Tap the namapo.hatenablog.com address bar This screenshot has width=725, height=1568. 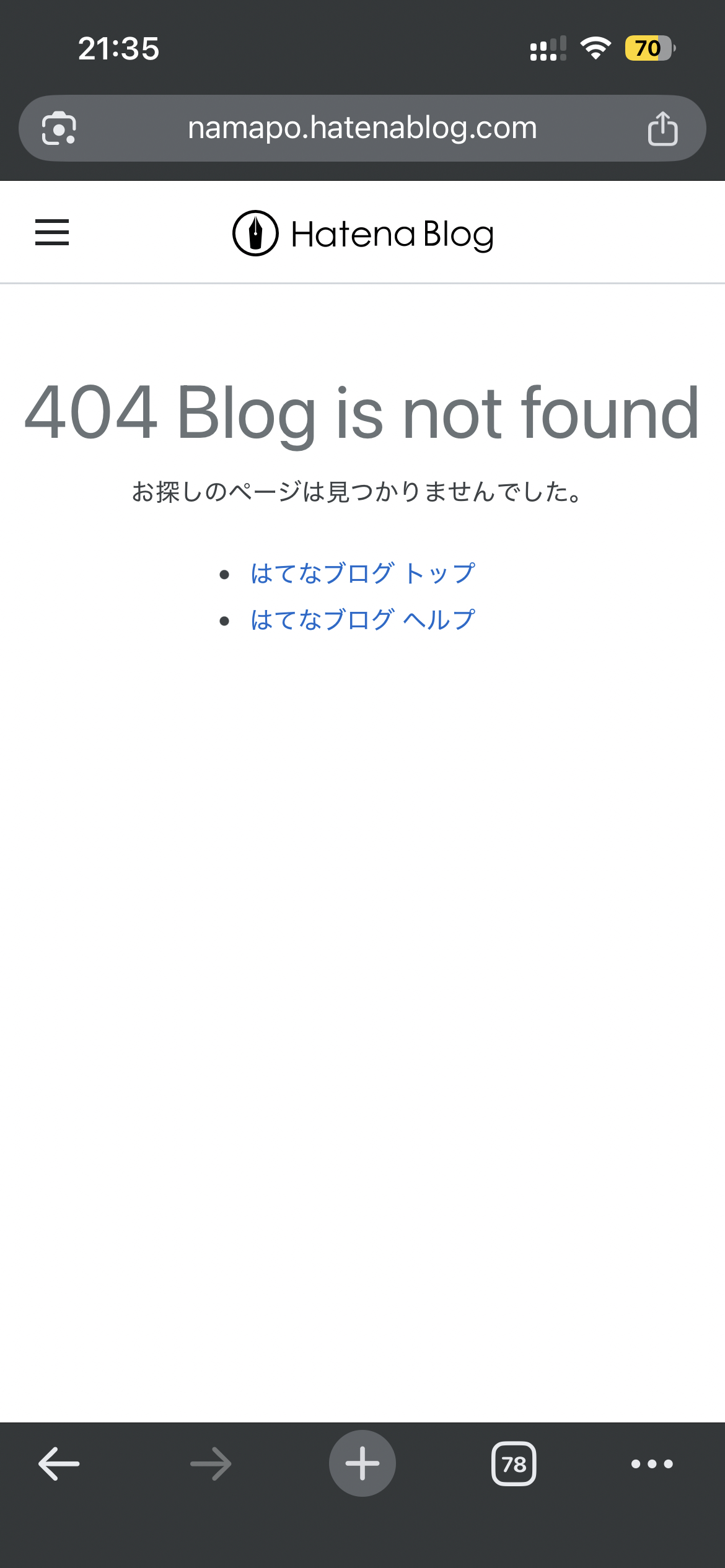362,128
